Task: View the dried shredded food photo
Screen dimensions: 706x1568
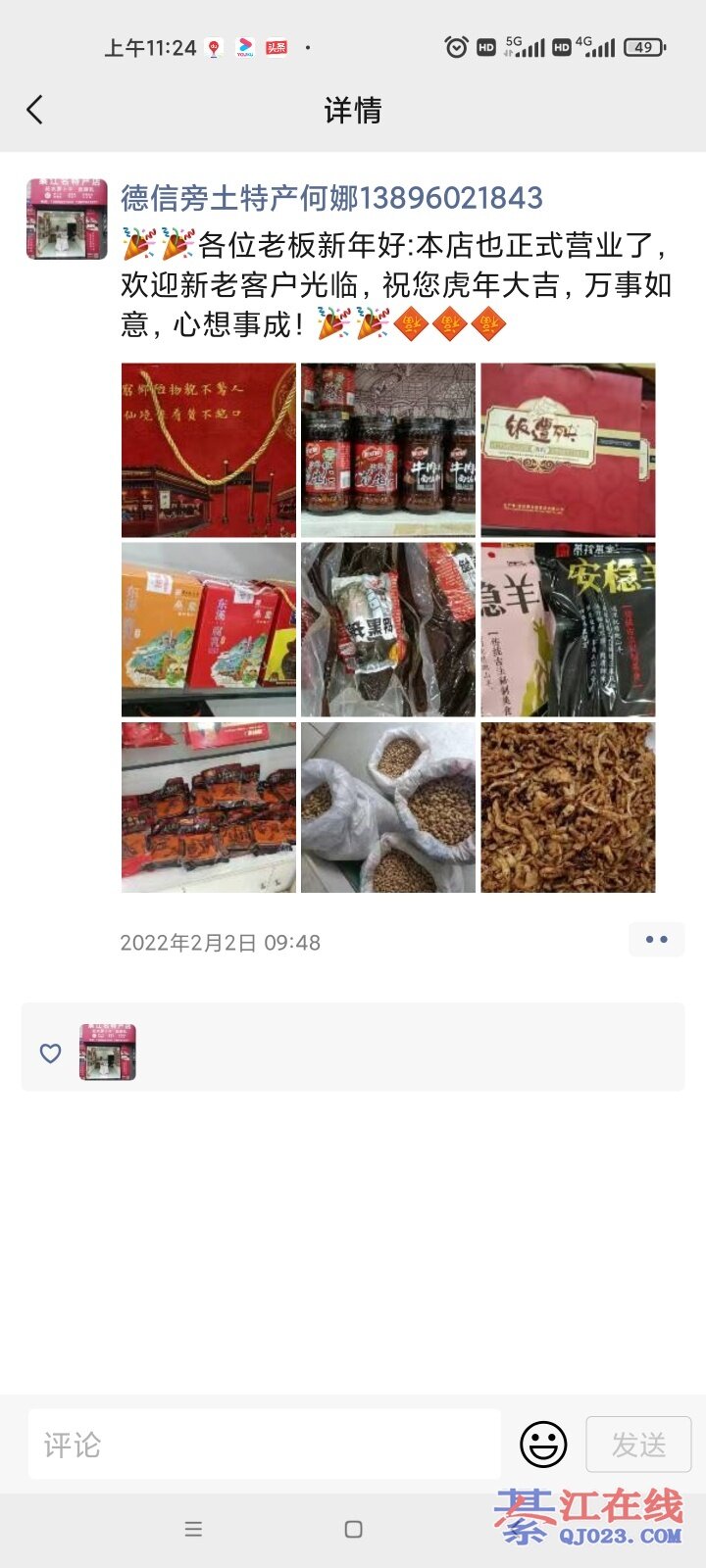Action: tap(568, 808)
